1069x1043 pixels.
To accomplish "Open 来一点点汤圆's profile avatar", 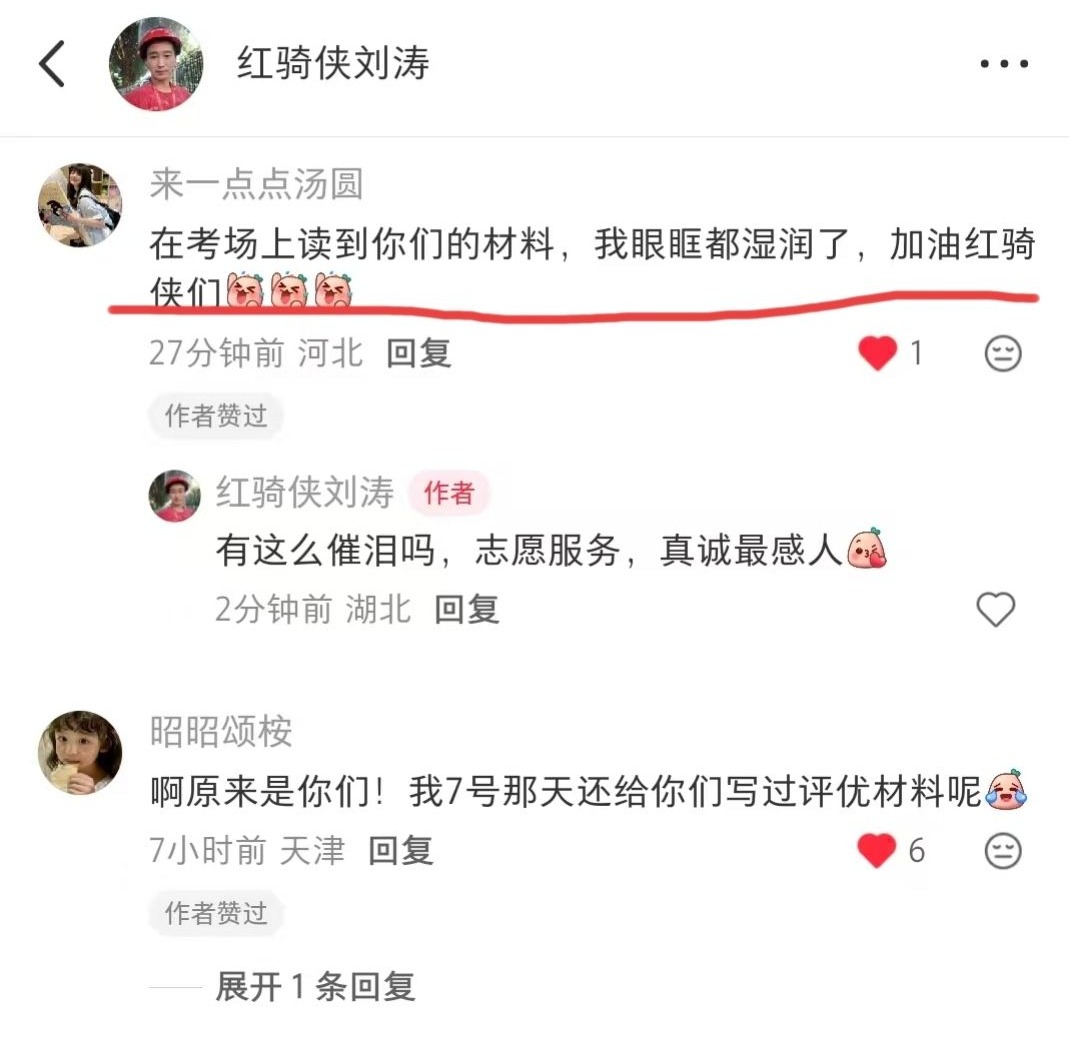I will pos(80,205).
